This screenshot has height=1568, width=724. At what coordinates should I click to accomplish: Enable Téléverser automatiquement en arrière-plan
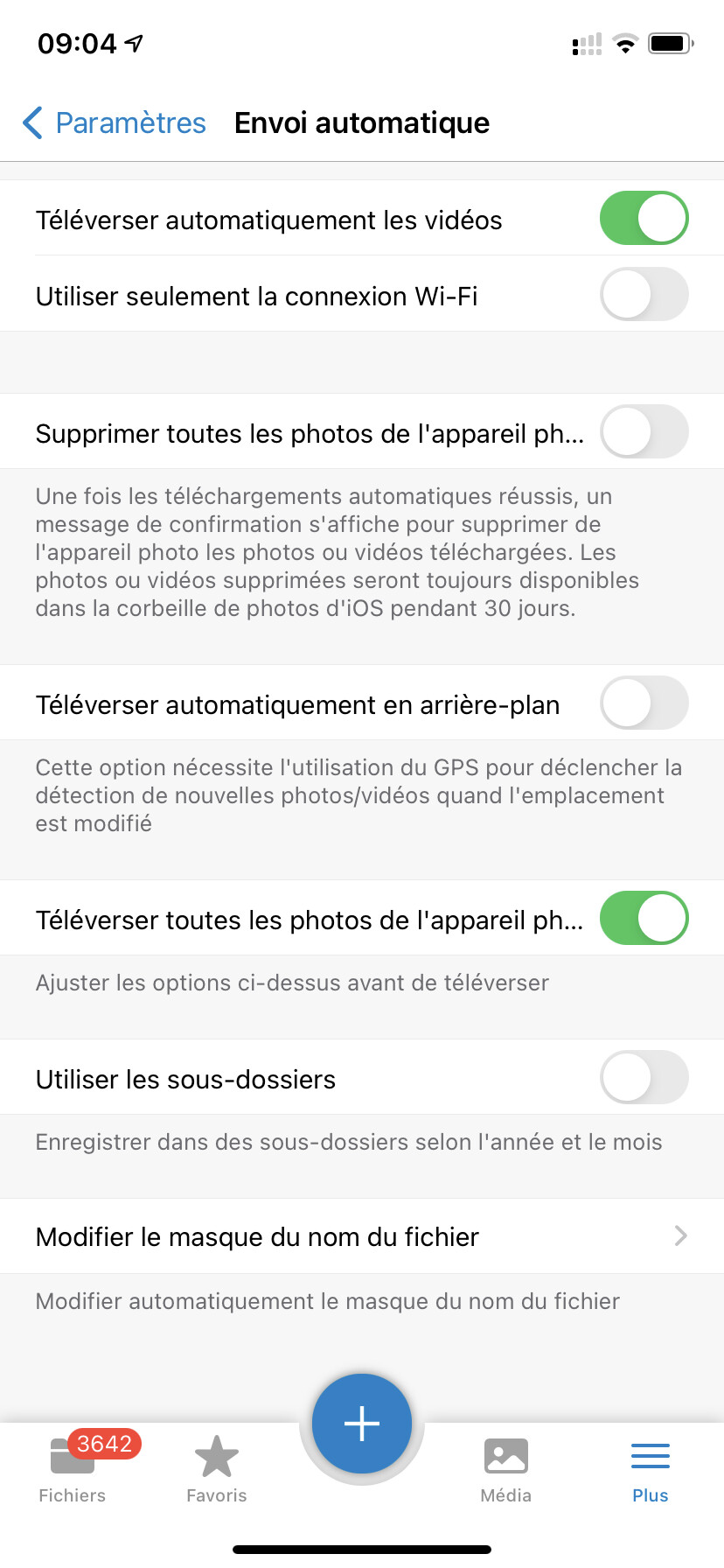644,703
